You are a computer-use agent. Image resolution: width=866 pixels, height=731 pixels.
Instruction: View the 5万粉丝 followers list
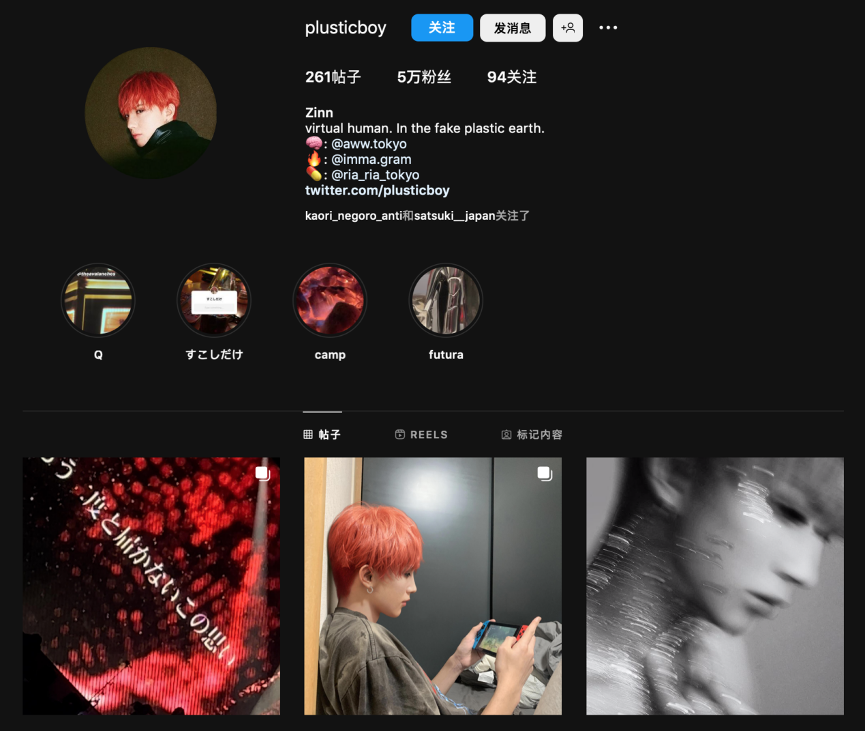423,77
